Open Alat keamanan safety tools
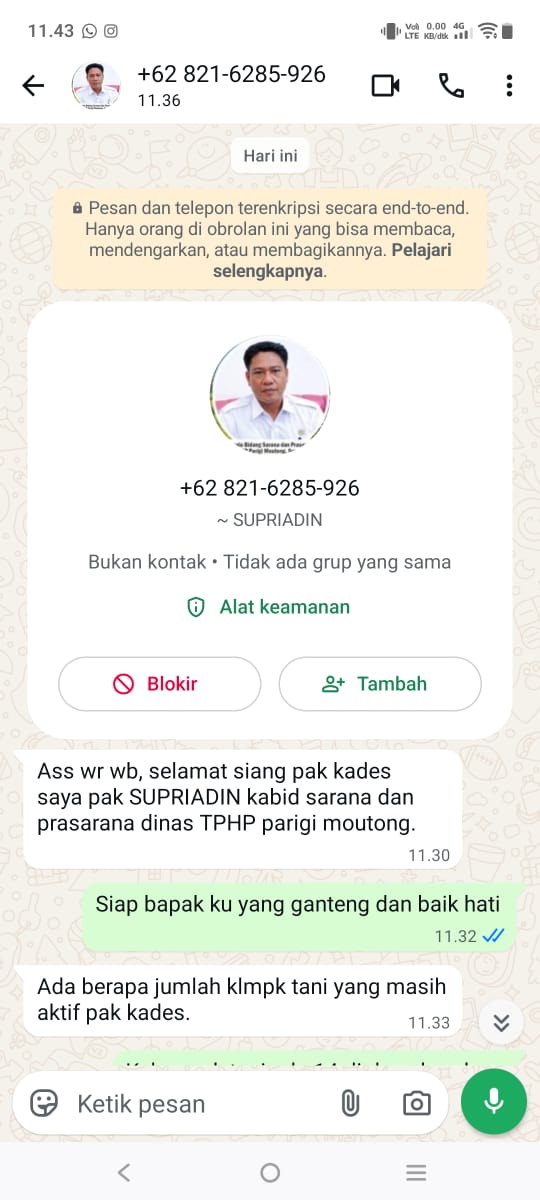540x1200 pixels. click(269, 607)
